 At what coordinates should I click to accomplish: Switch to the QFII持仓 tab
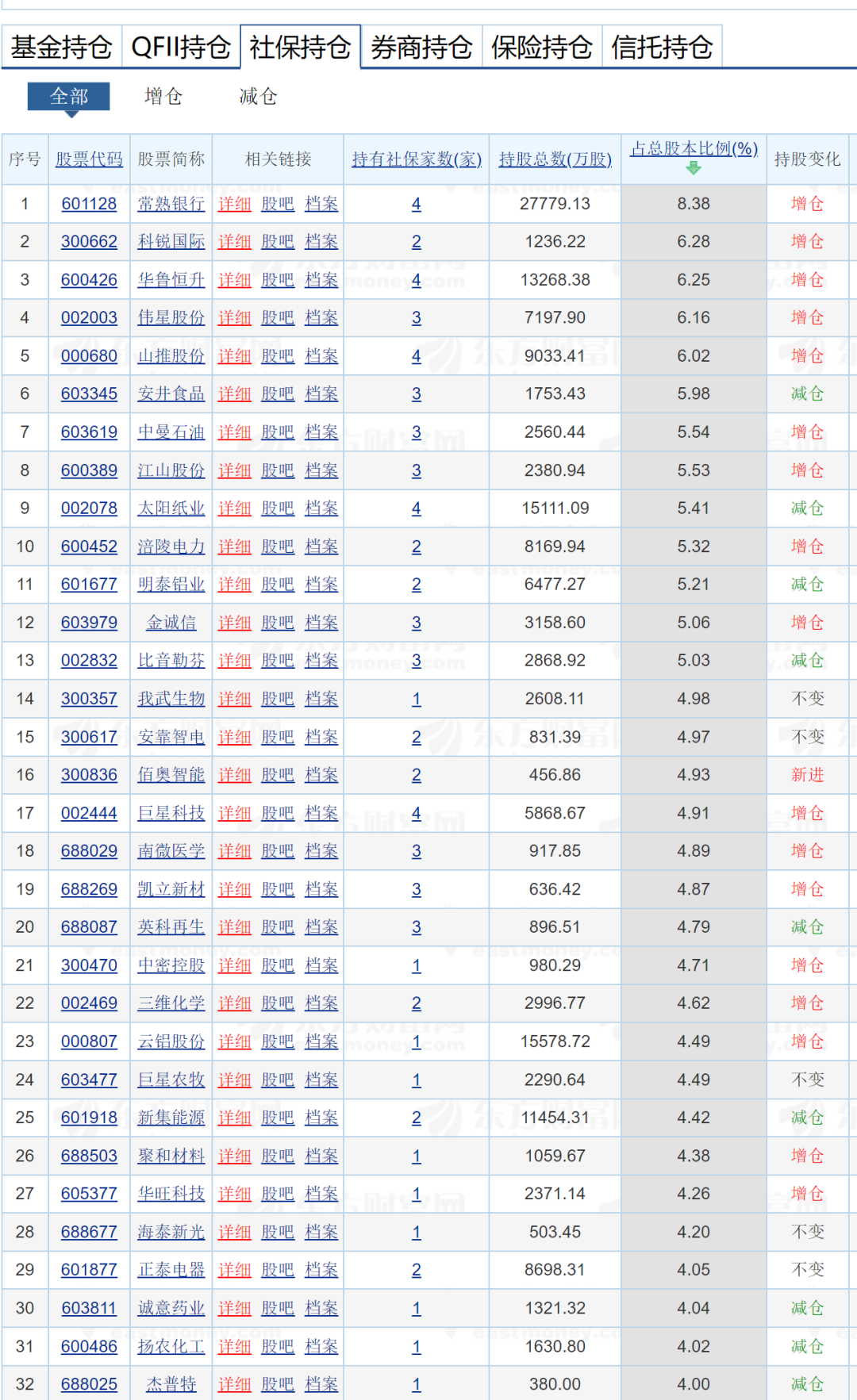[181, 48]
